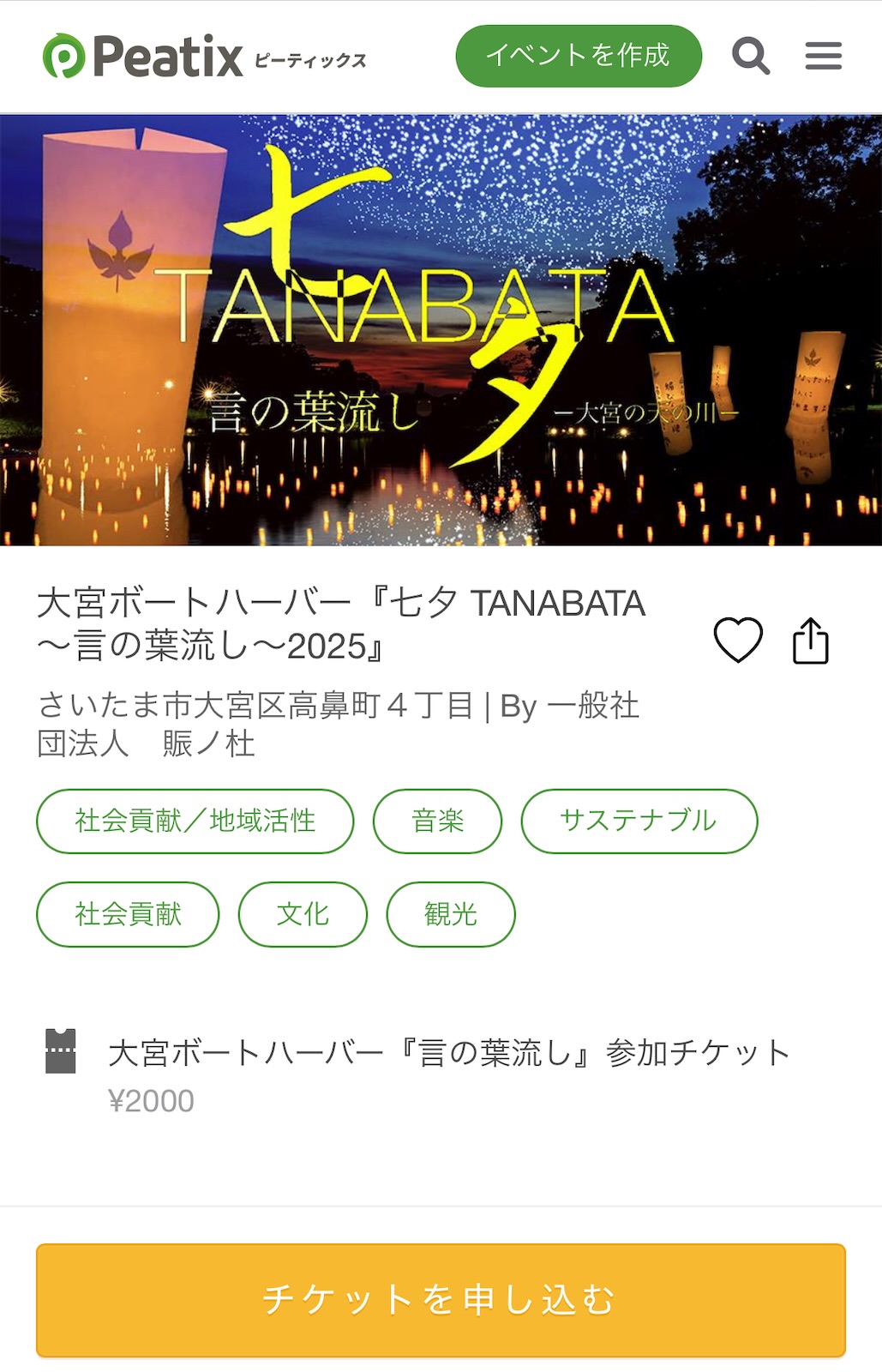Open the hamburger menu

click(823, 56)
